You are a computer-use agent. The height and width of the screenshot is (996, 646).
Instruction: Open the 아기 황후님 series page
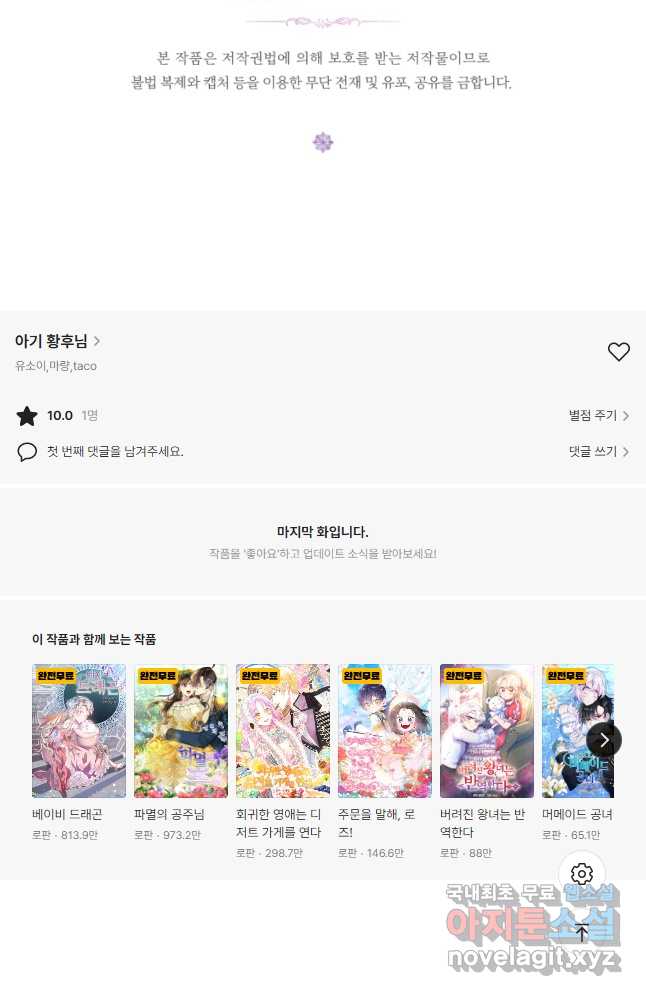tap(57, 342)
